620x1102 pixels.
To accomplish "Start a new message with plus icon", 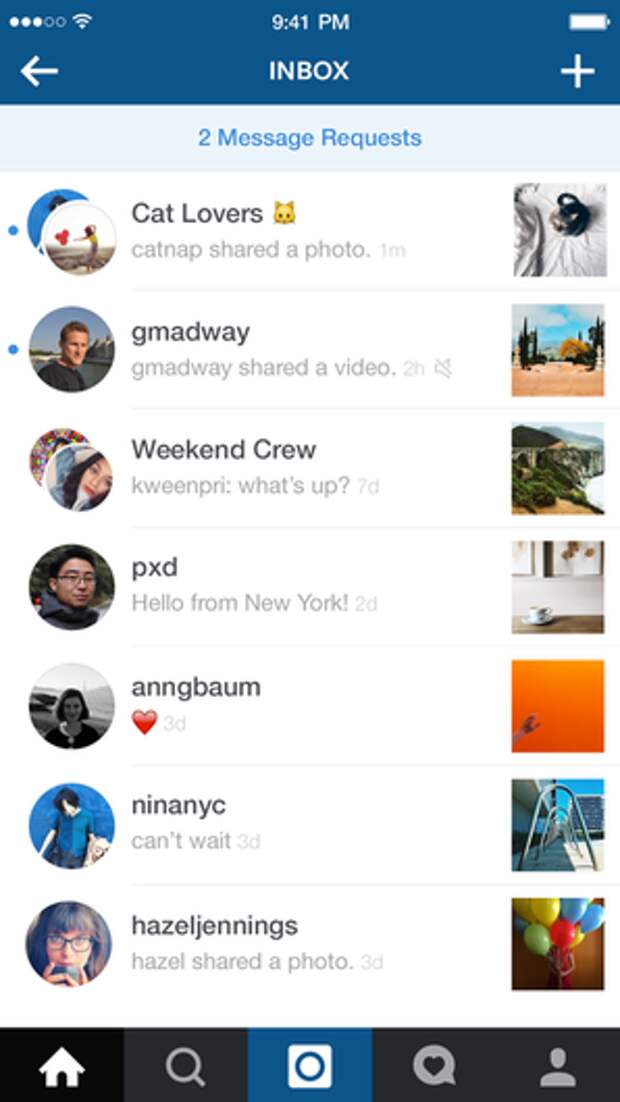I will (x=577, y=72).
